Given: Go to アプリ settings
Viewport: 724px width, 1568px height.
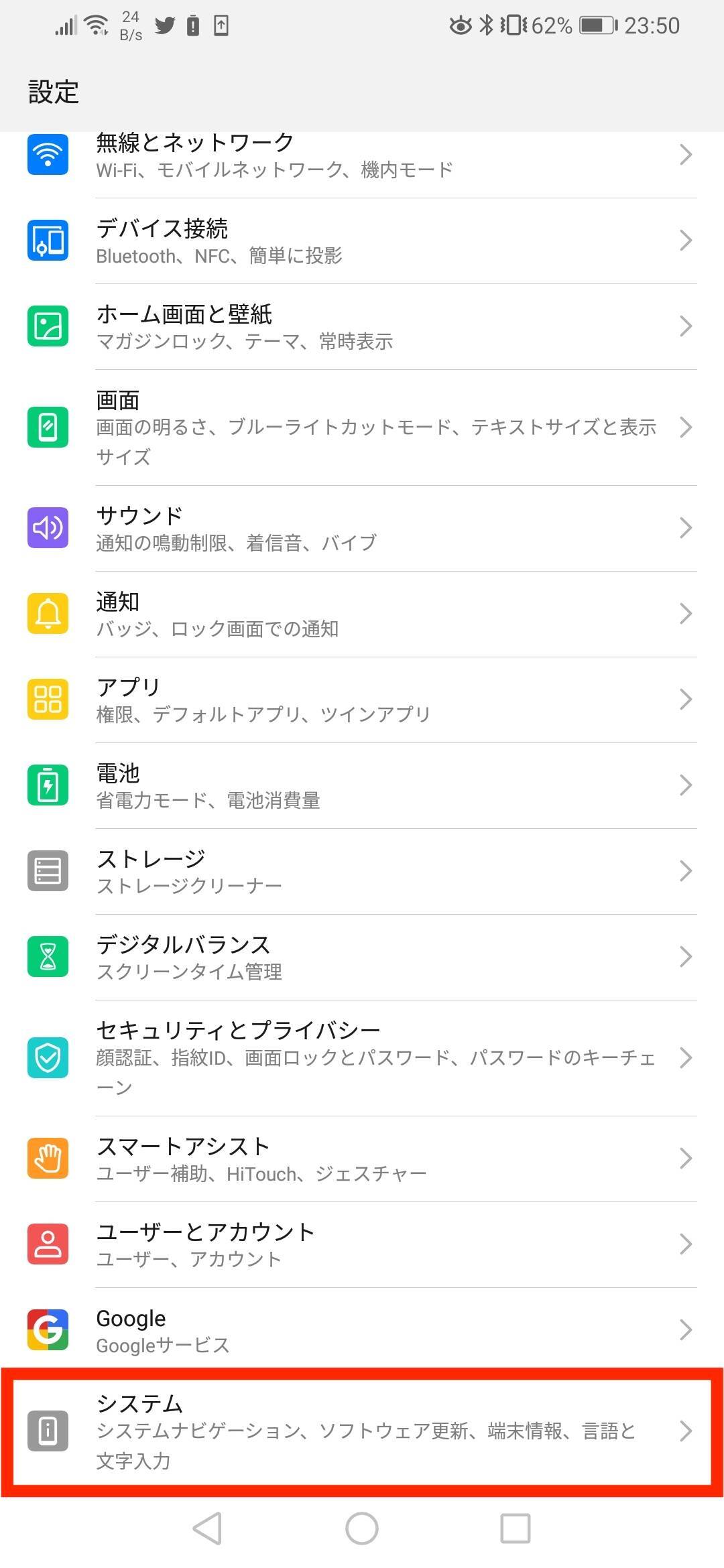Looking at the screenshot, I should point(362,700).
